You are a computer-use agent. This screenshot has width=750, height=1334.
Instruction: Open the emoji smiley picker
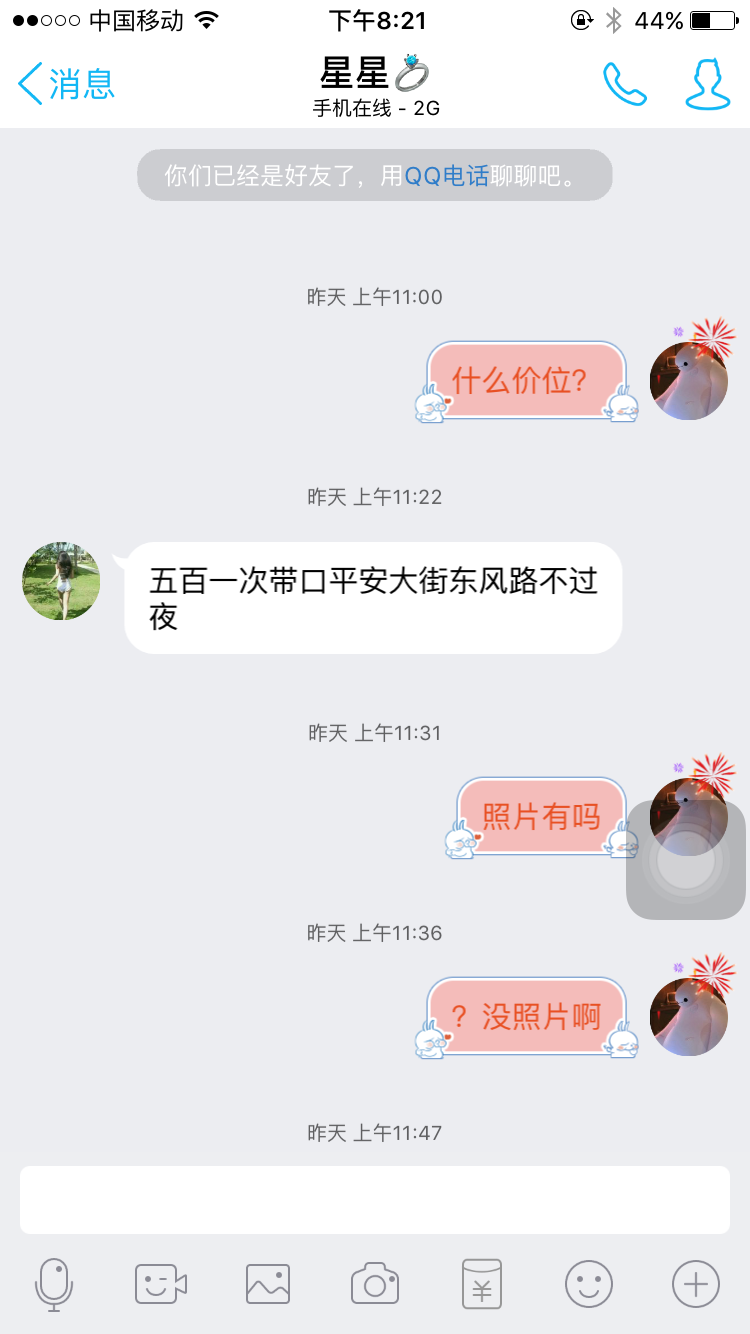coord(589,1287)
